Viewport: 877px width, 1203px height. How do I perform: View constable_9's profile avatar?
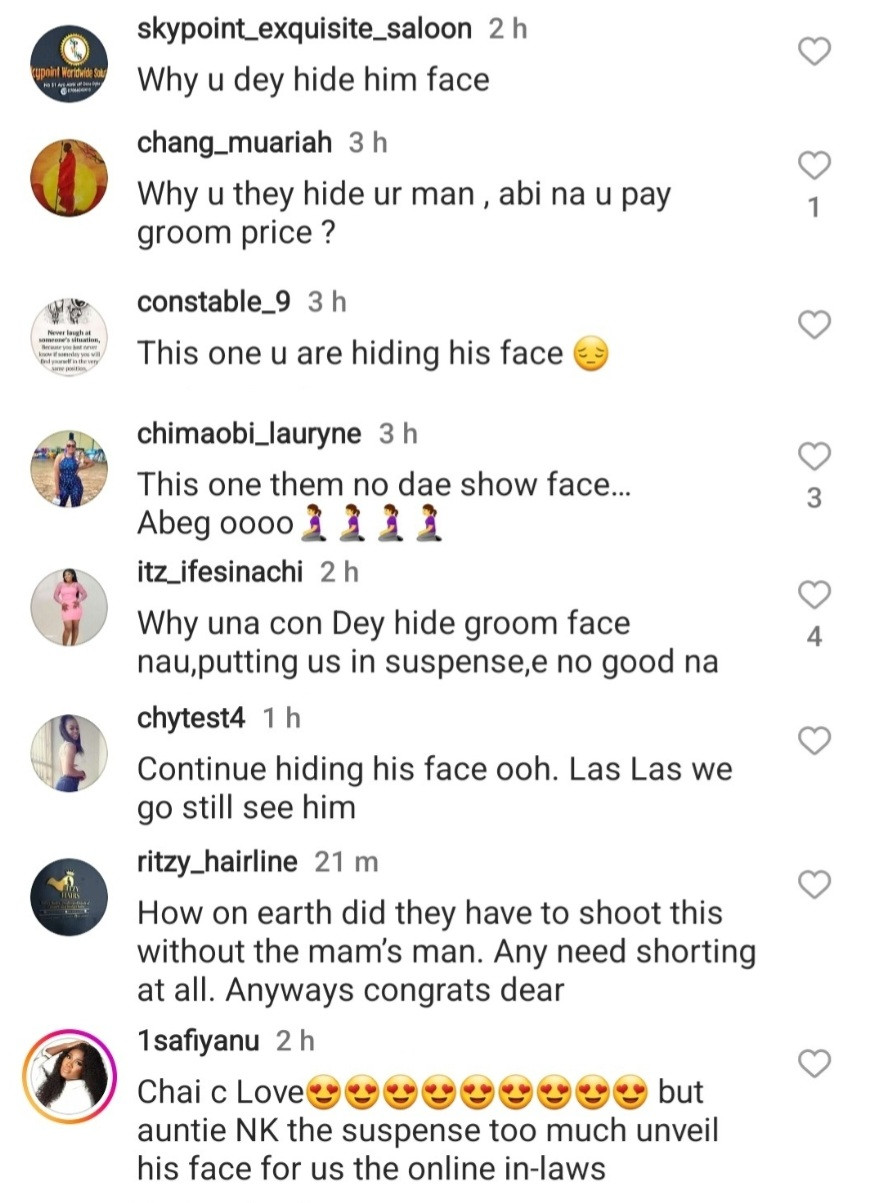(x=69, y=336)
